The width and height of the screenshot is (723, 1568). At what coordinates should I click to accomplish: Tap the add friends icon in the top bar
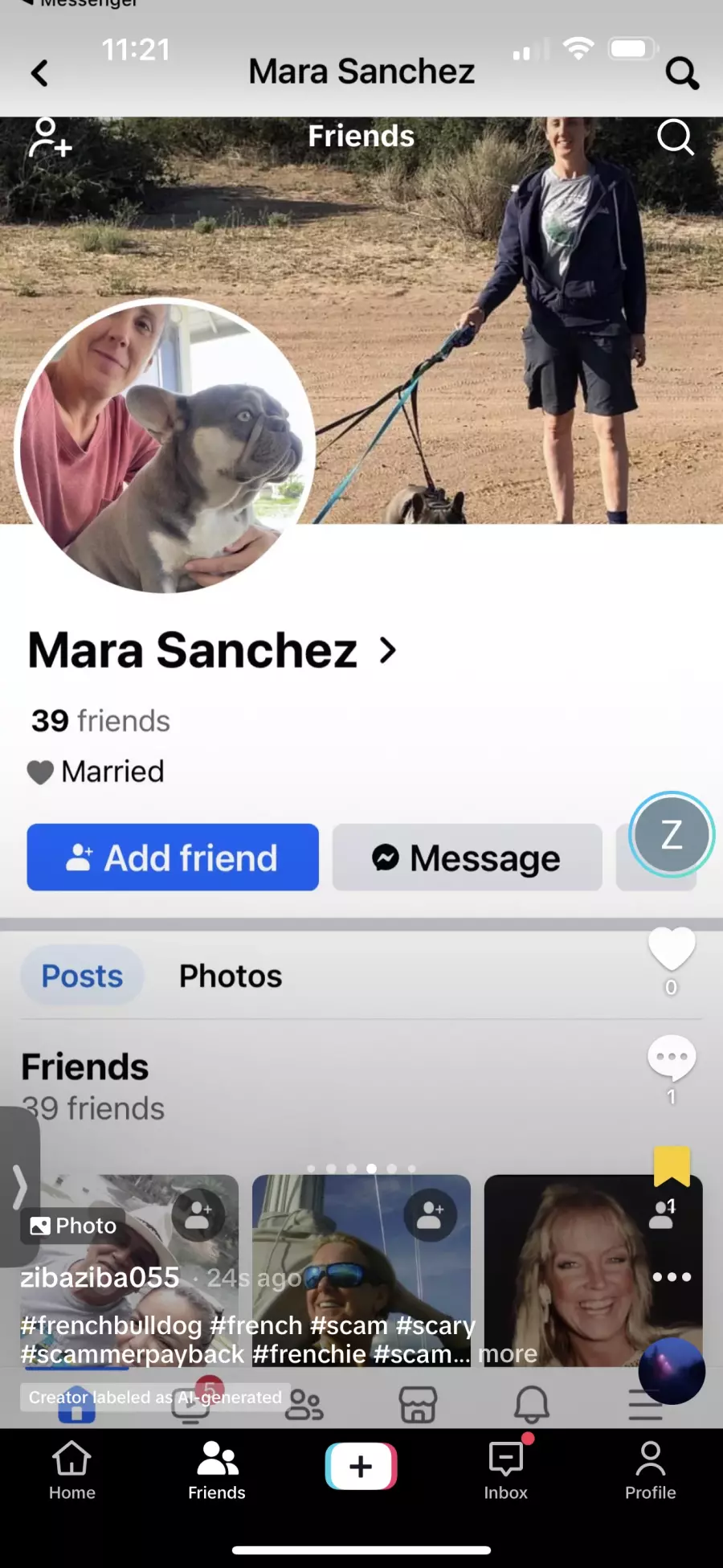pyautogui.click(x=50, y=137)
